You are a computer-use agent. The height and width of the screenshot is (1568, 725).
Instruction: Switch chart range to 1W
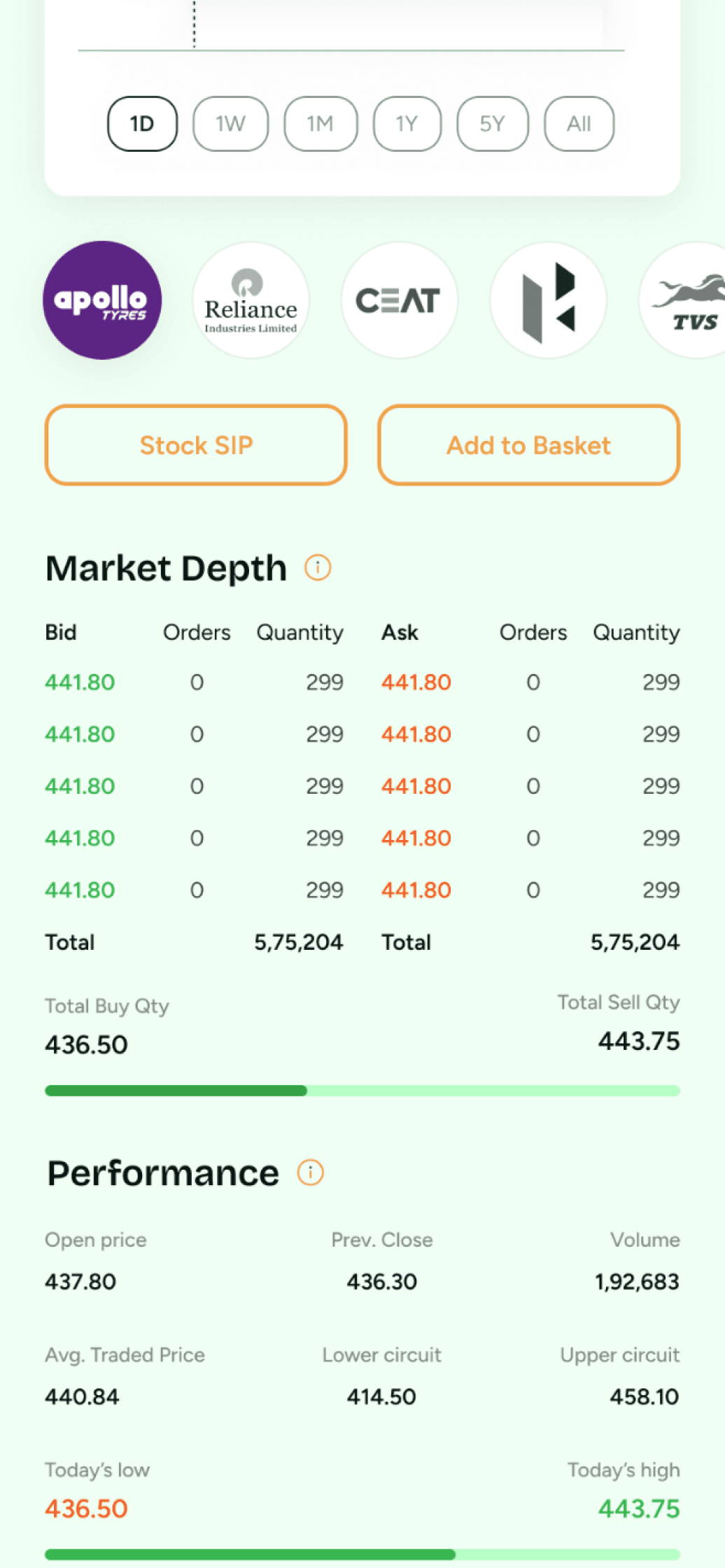coord(230,124)
